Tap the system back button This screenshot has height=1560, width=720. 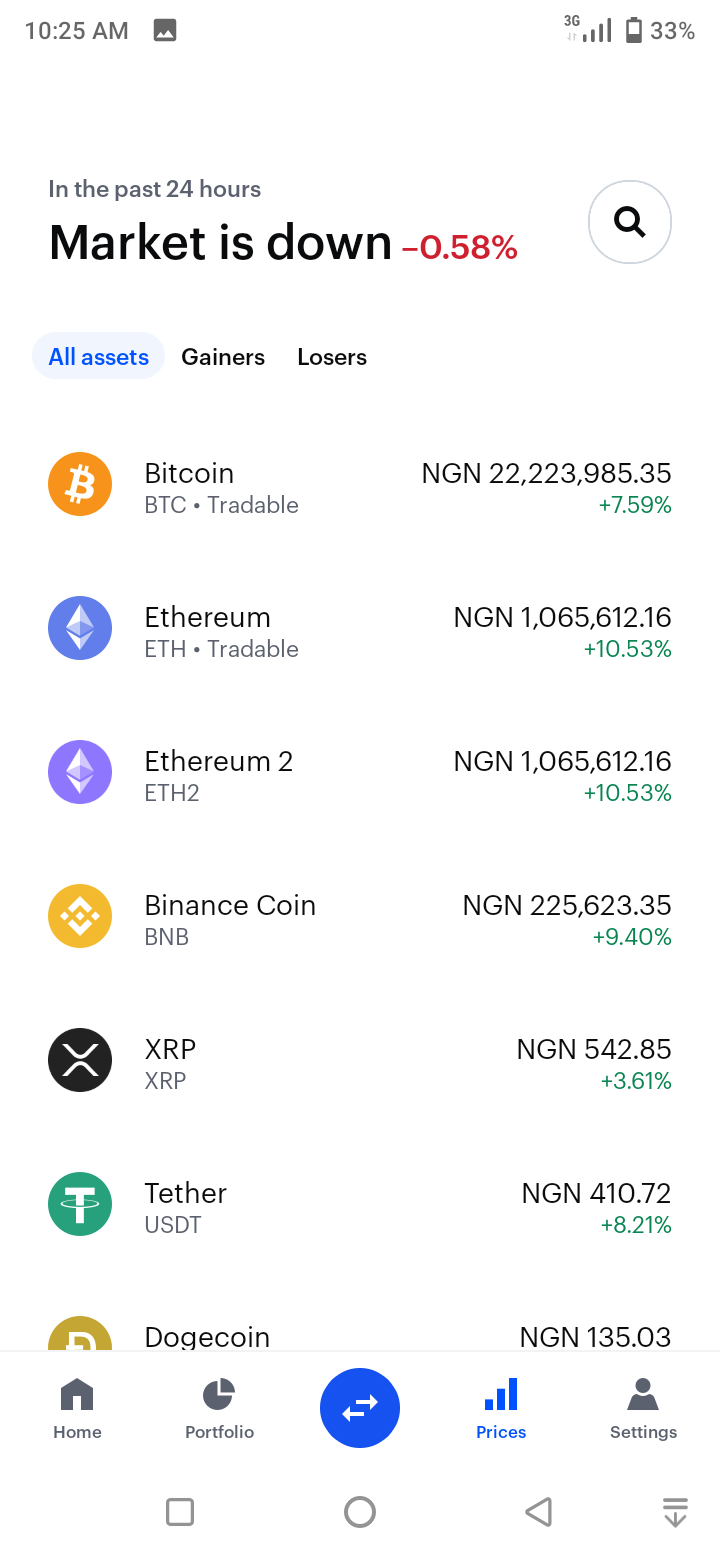(539, 1511)
